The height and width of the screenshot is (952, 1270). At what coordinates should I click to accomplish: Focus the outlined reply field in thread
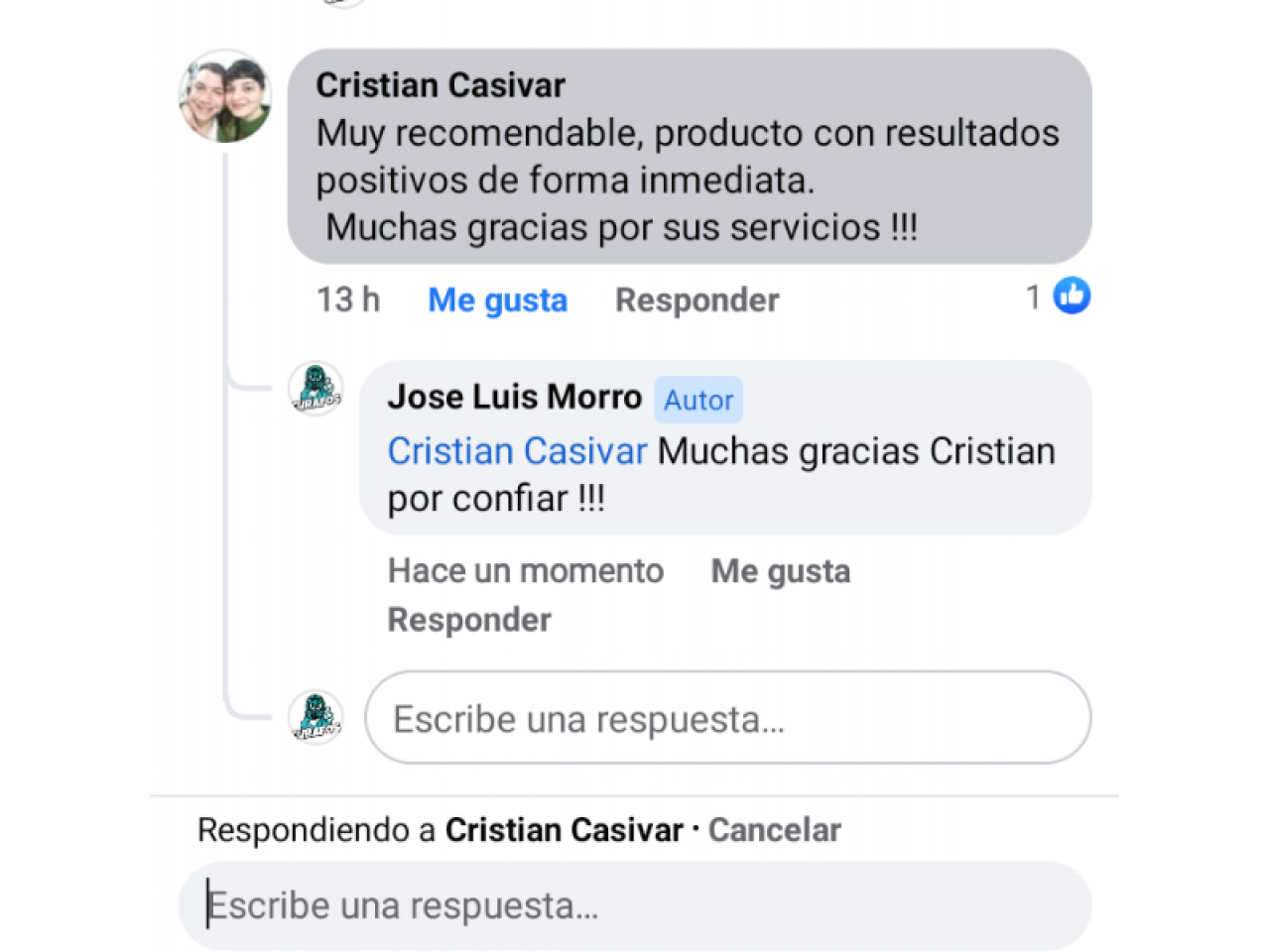point(727,718)
